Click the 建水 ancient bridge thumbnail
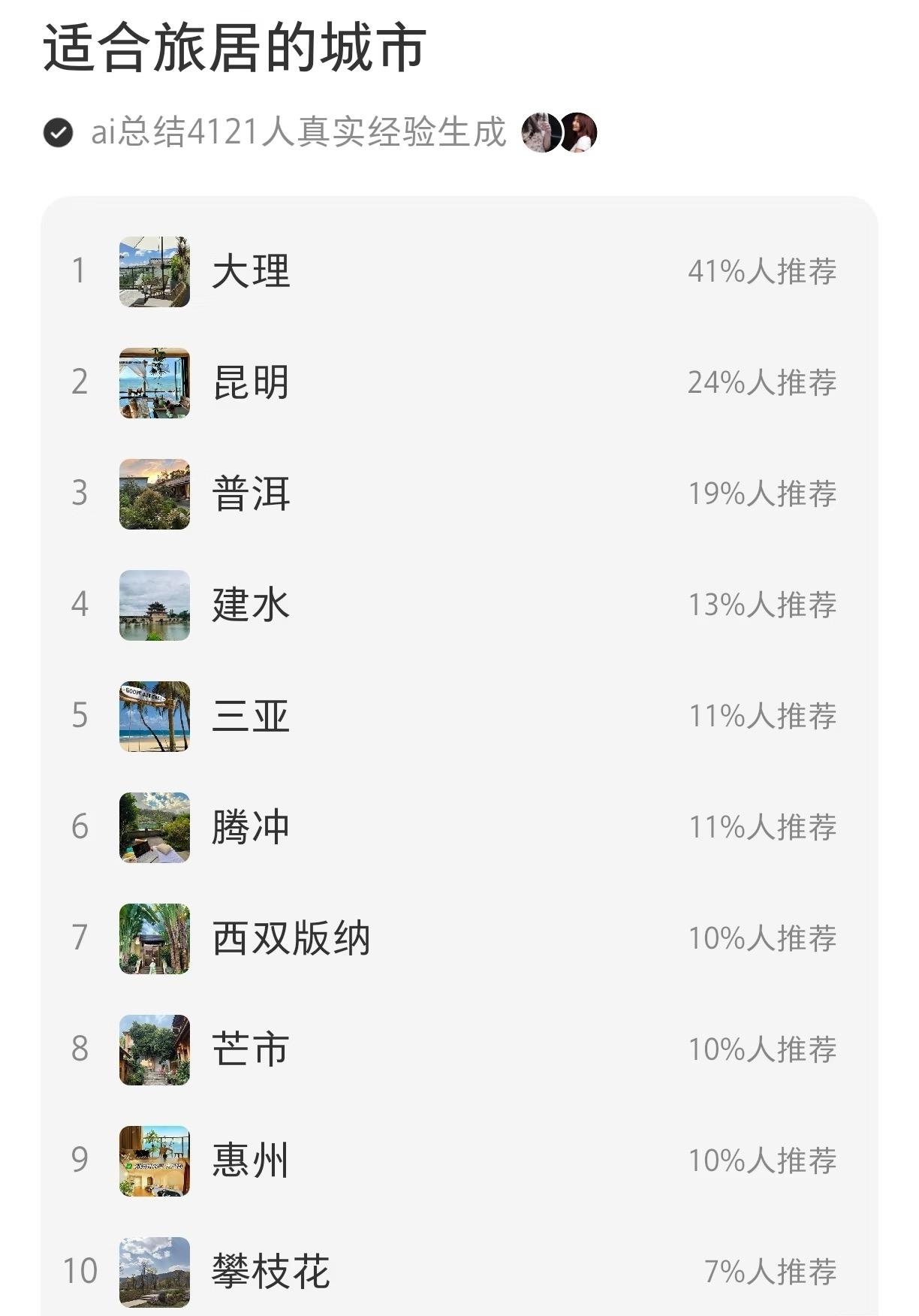 point(153,605)
